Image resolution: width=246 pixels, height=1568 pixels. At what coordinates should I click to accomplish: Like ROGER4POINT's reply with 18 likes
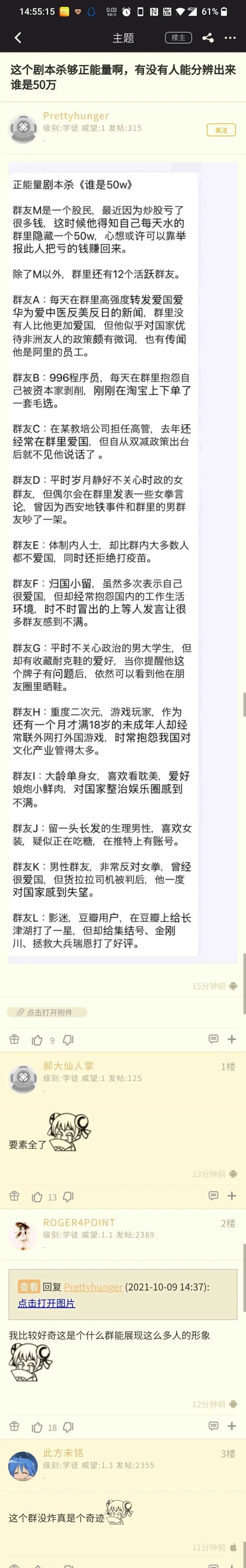click(37, 1427)
